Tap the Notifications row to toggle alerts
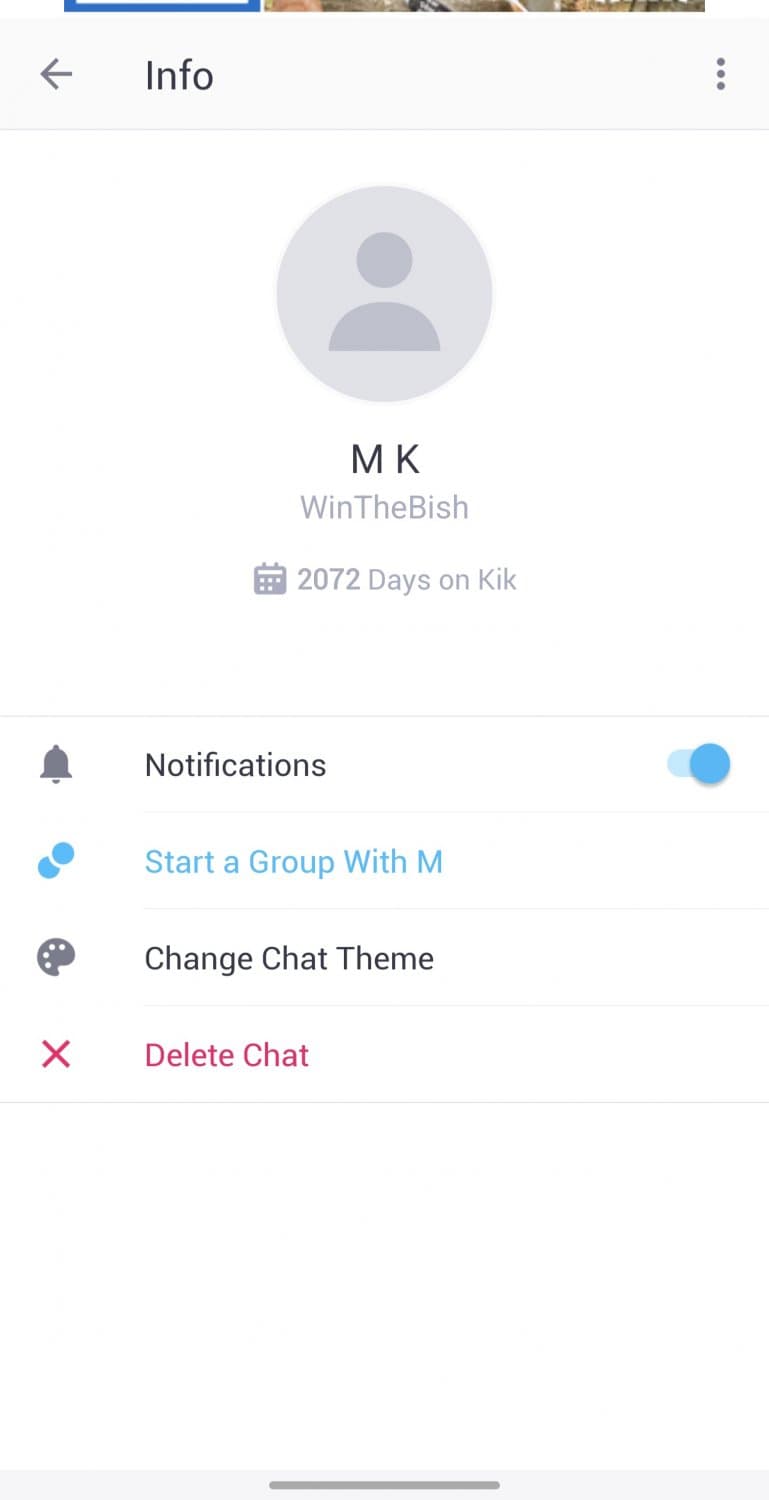Viewport: 769px width, 1500px height. coord(235,763)
